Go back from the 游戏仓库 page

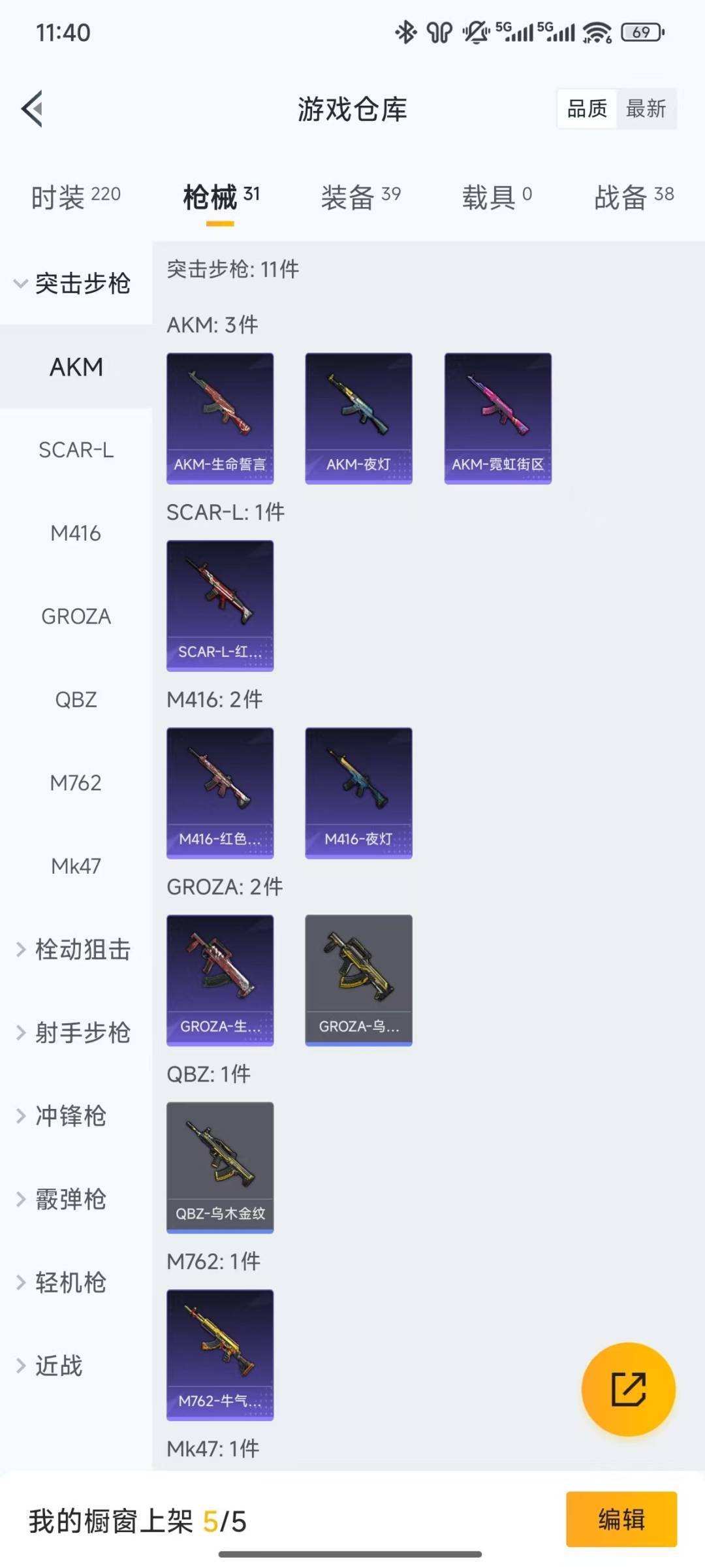[x=33, y=108]
